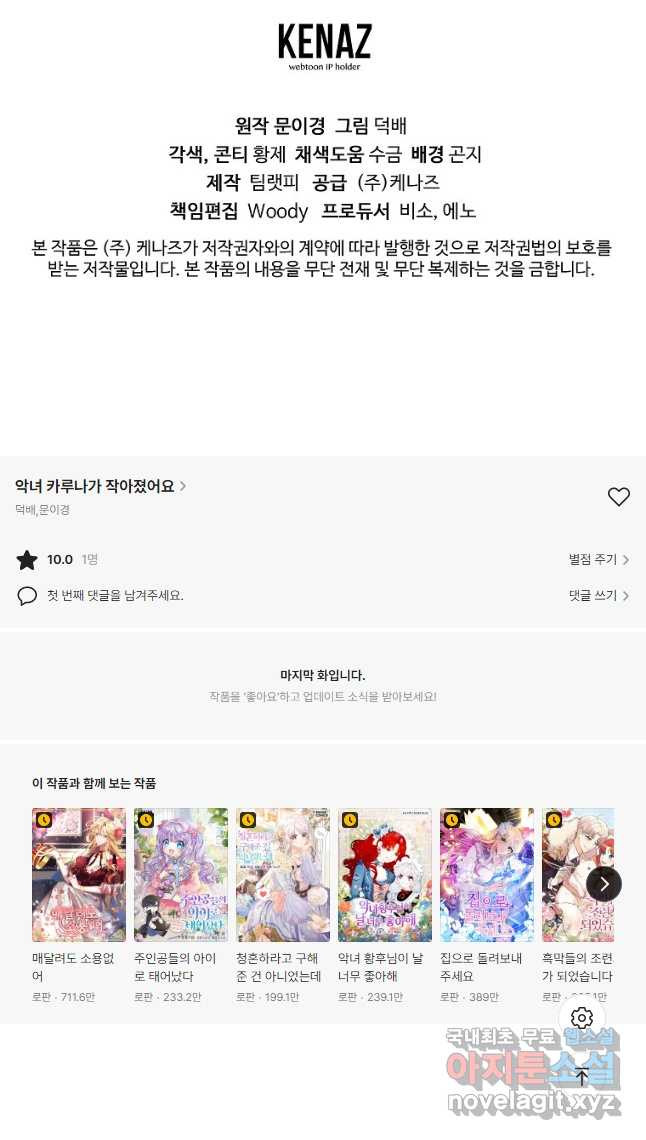
Task: Open the 주인공들의 아이로 태어났다 card
Action: 181,875
